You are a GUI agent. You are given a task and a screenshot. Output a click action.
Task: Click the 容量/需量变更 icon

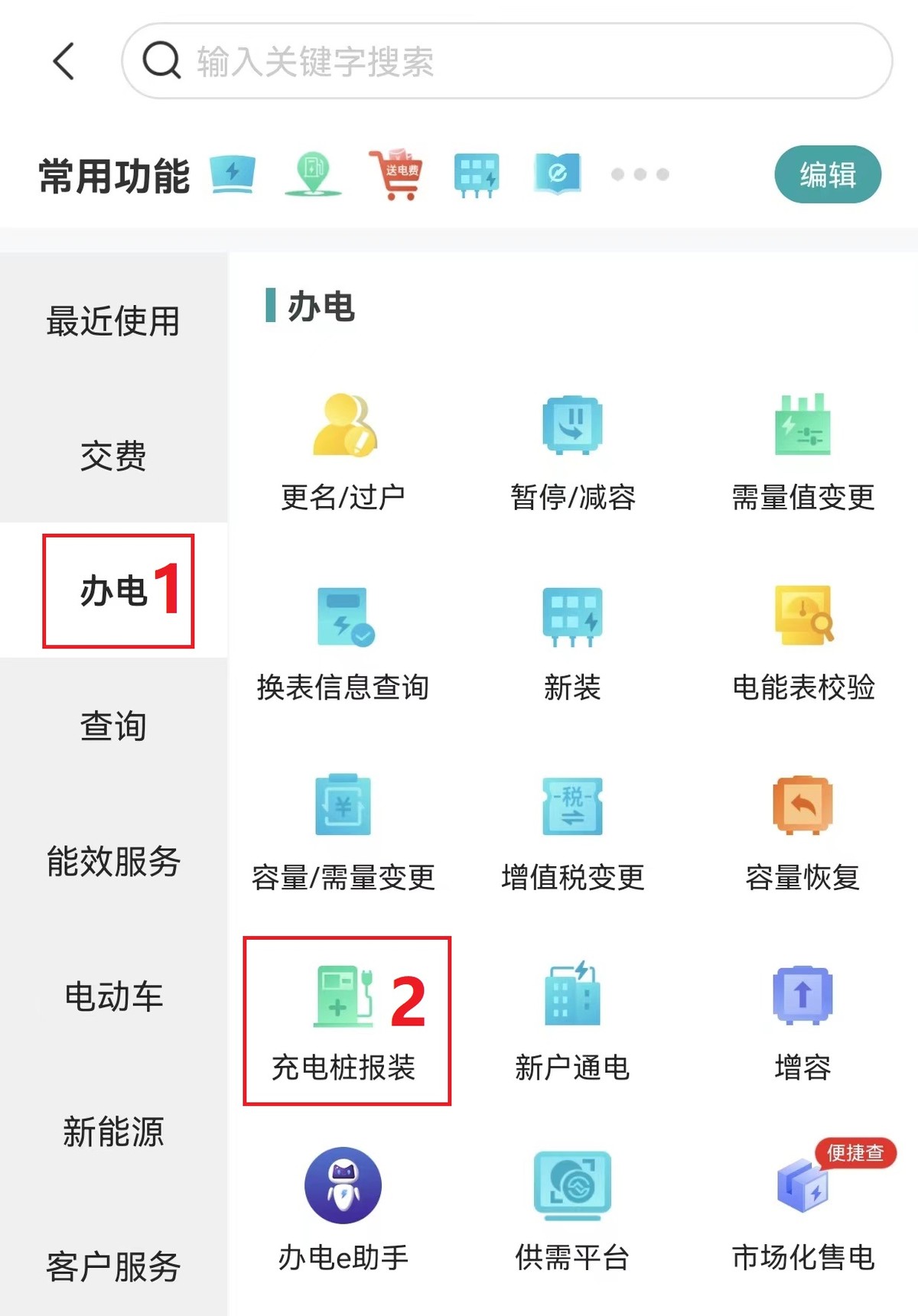tap(344, 826)
